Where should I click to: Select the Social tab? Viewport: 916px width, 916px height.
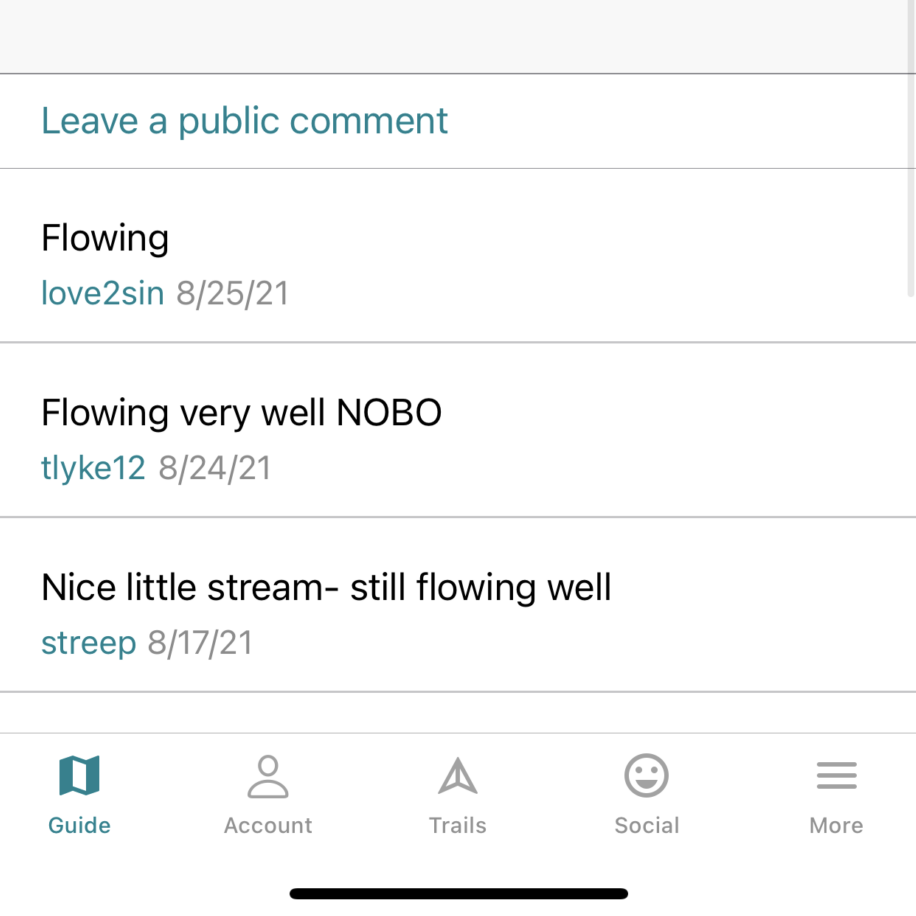point(646,793)
